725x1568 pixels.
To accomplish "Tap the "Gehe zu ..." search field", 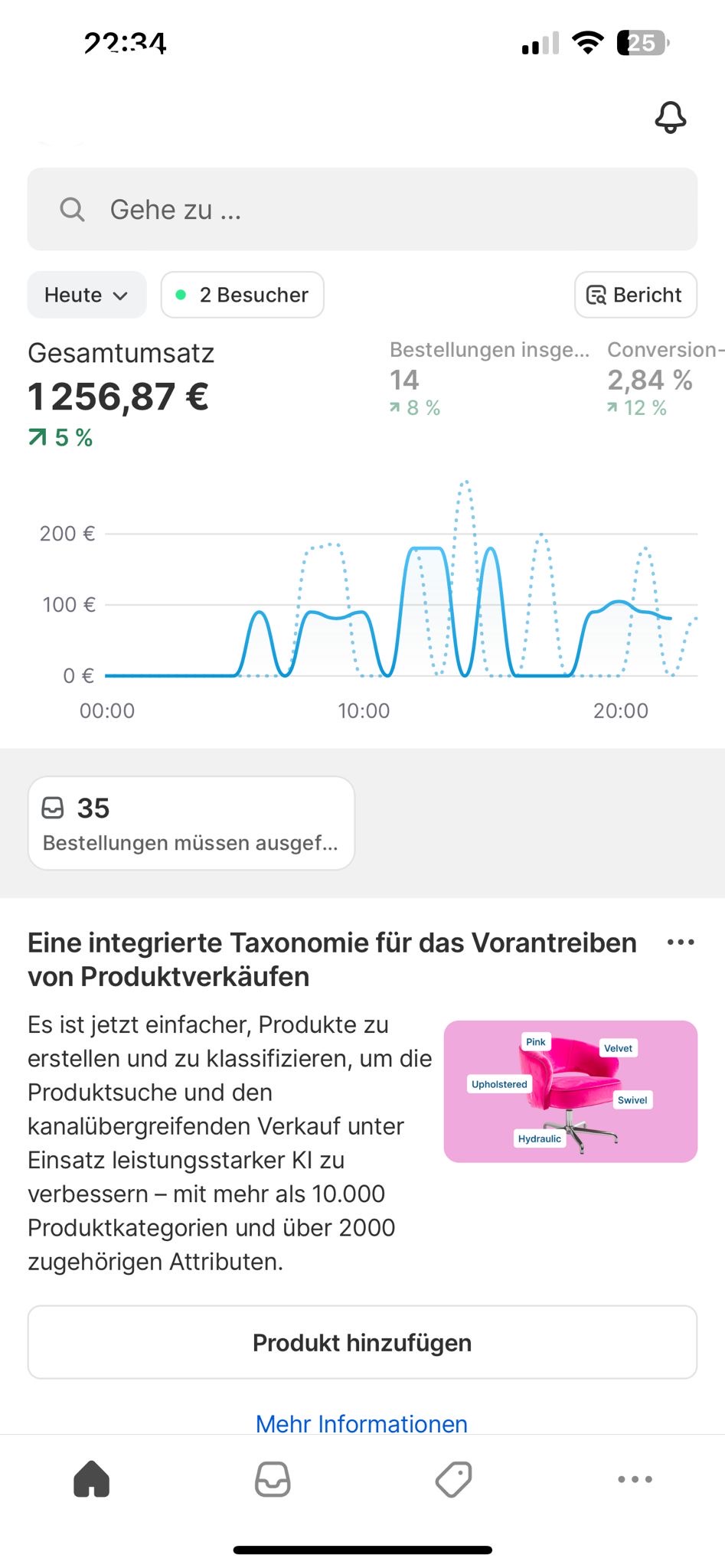I will click(x=362, y=209).
